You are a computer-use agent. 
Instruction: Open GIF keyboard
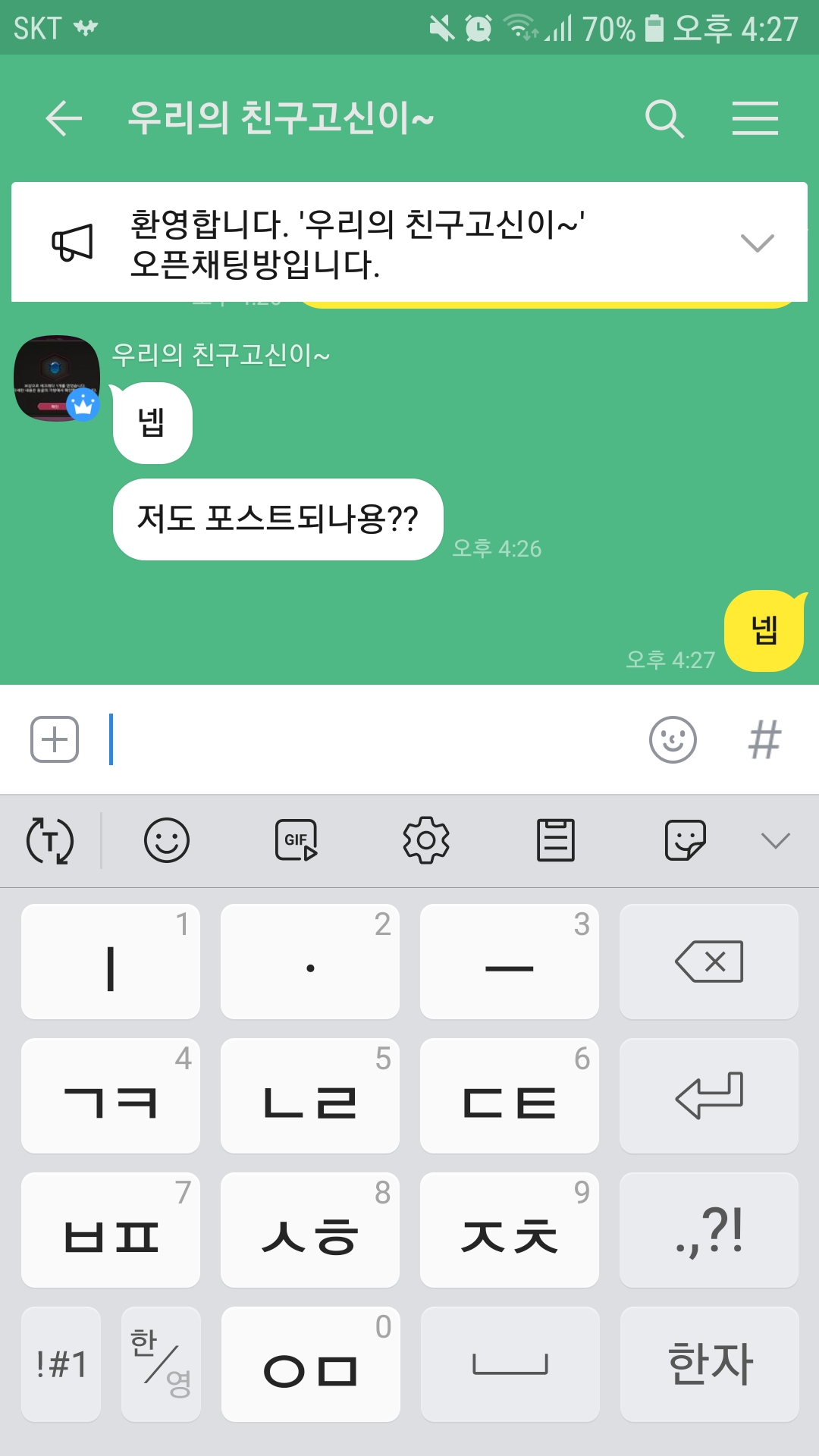pos(297,840)
